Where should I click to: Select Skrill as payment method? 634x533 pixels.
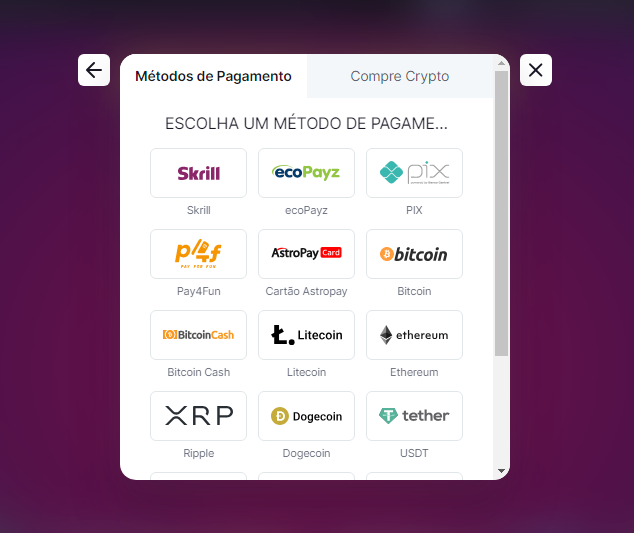(198, 173)
